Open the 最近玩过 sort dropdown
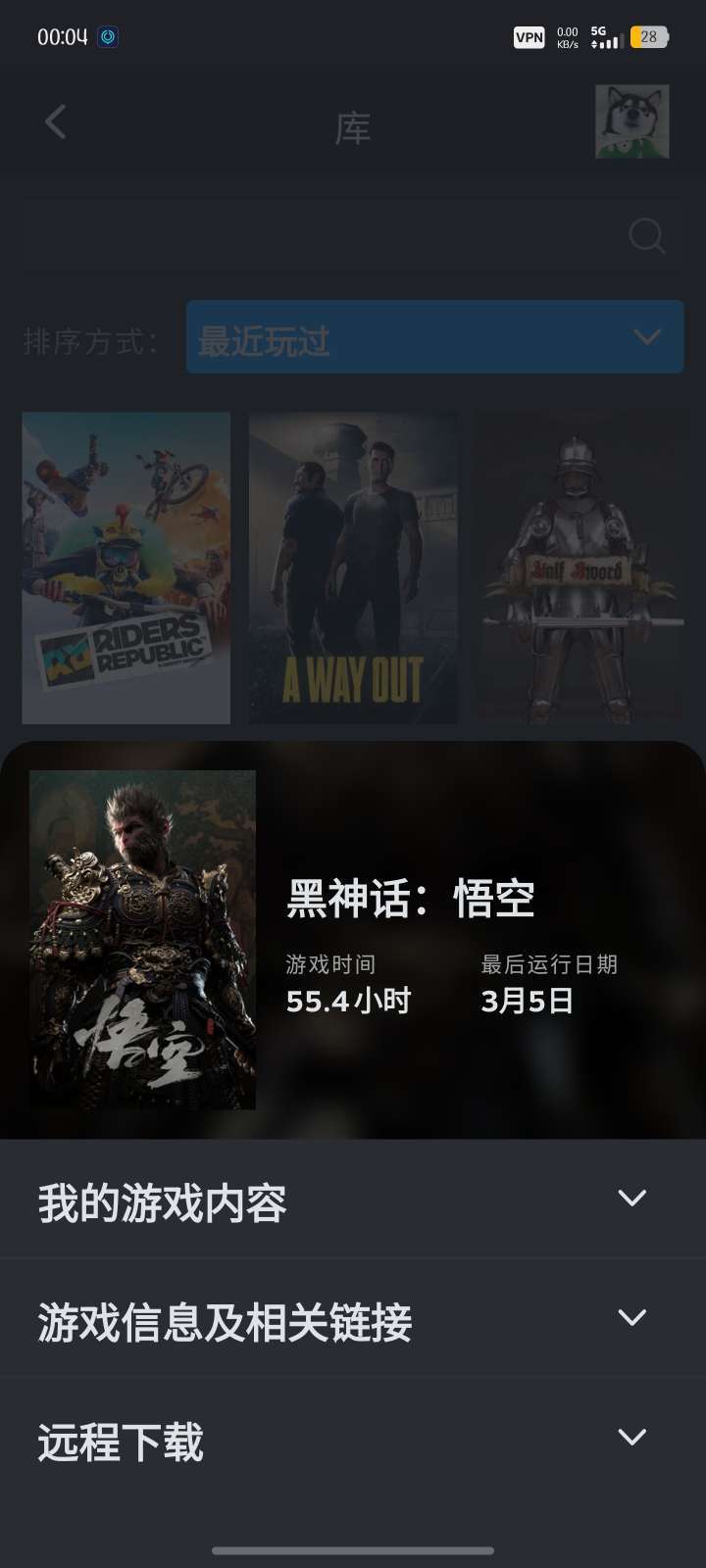Viewport: 706px width, 1568px height. 434,337
